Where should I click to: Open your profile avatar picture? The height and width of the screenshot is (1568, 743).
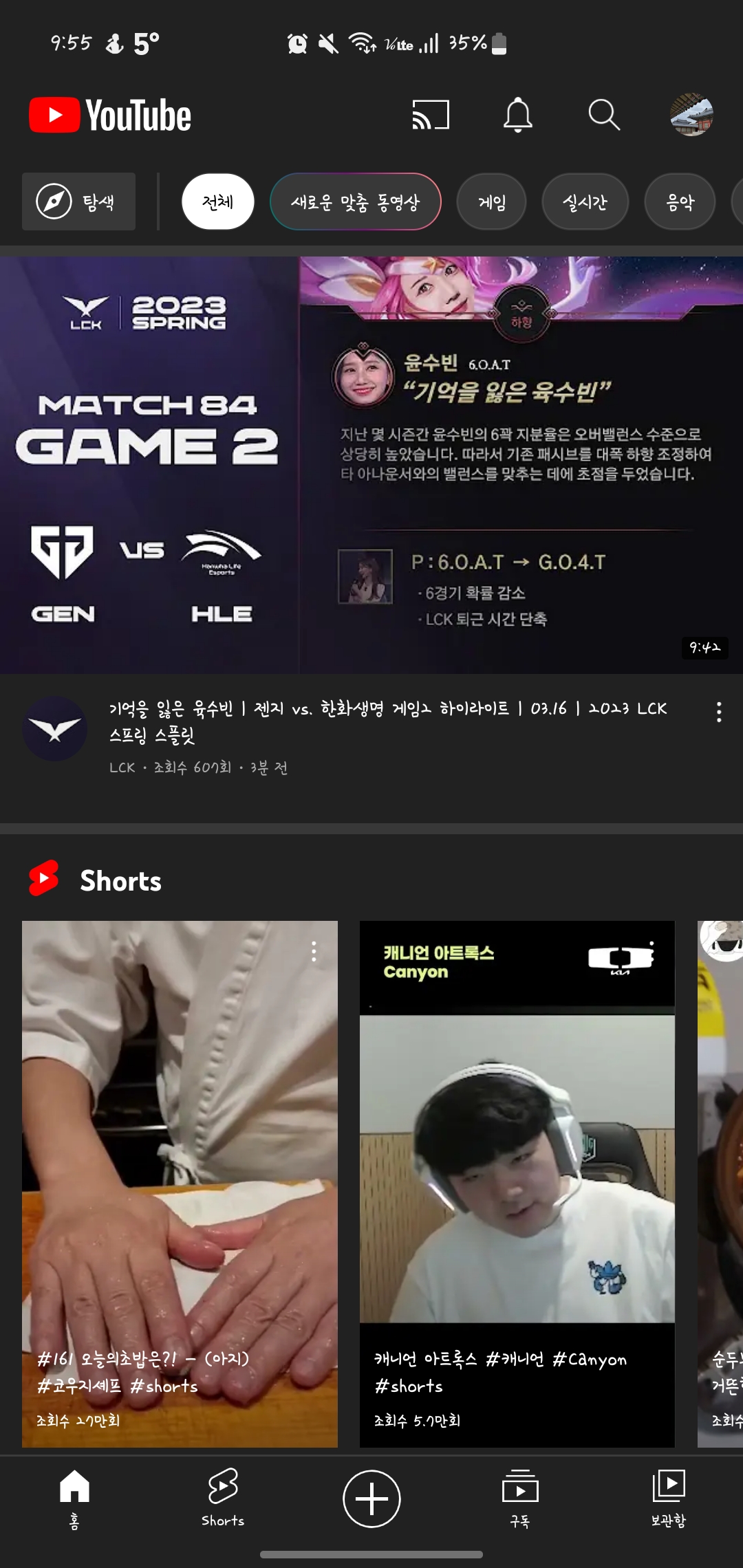click(693, 115)
